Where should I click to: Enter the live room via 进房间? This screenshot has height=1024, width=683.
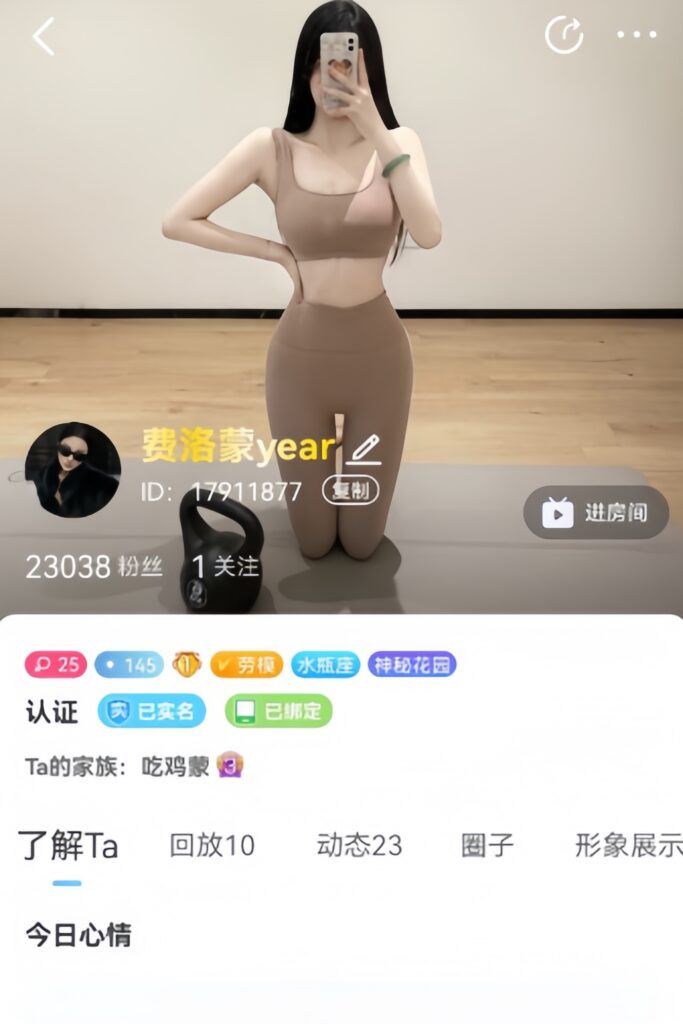(x=596, y=513)
